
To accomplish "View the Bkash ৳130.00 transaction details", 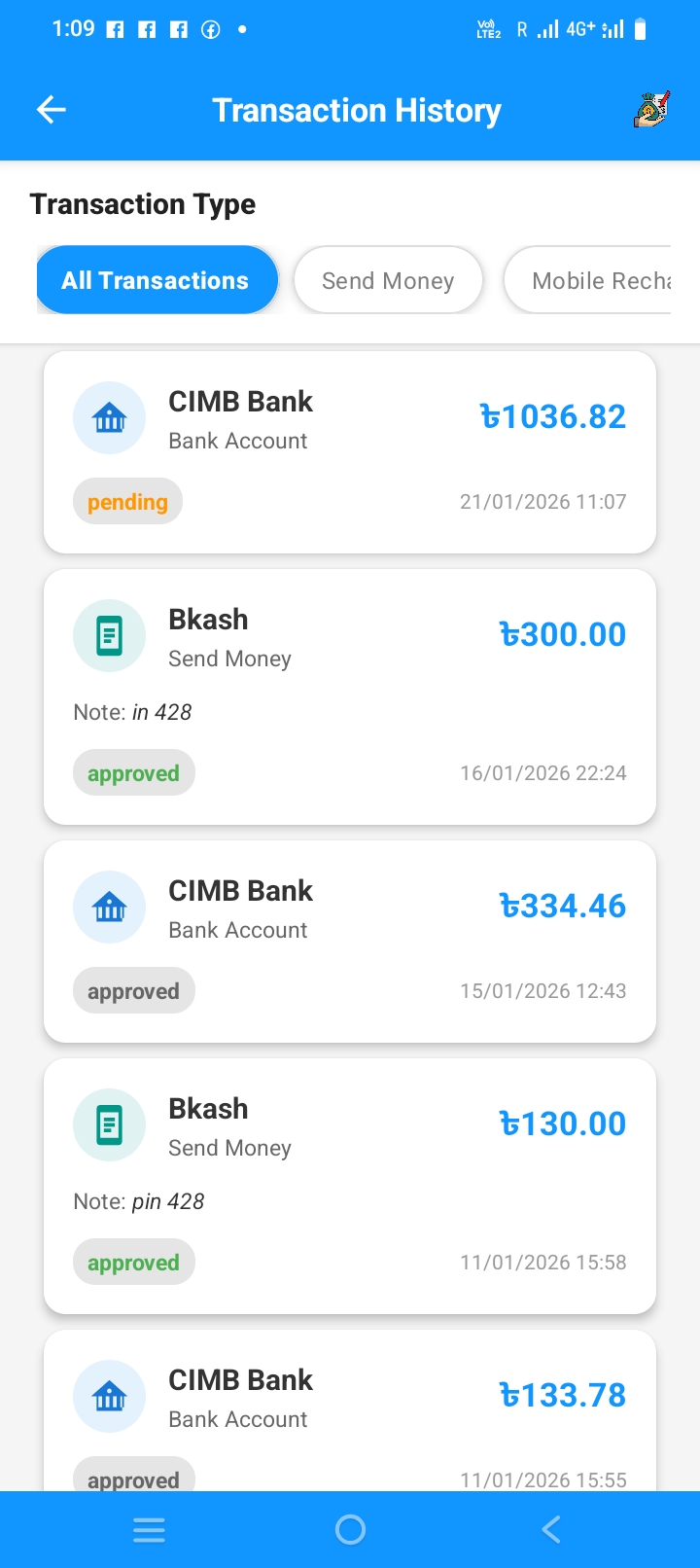I will tap(350, 1186).
